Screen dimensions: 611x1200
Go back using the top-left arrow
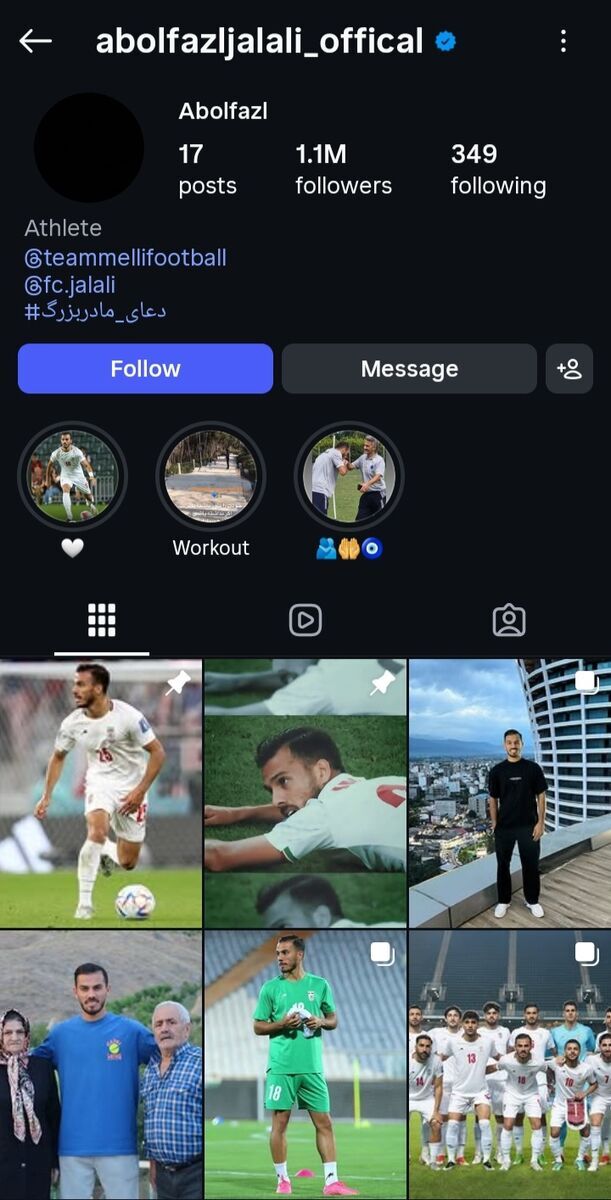point(35,41)
